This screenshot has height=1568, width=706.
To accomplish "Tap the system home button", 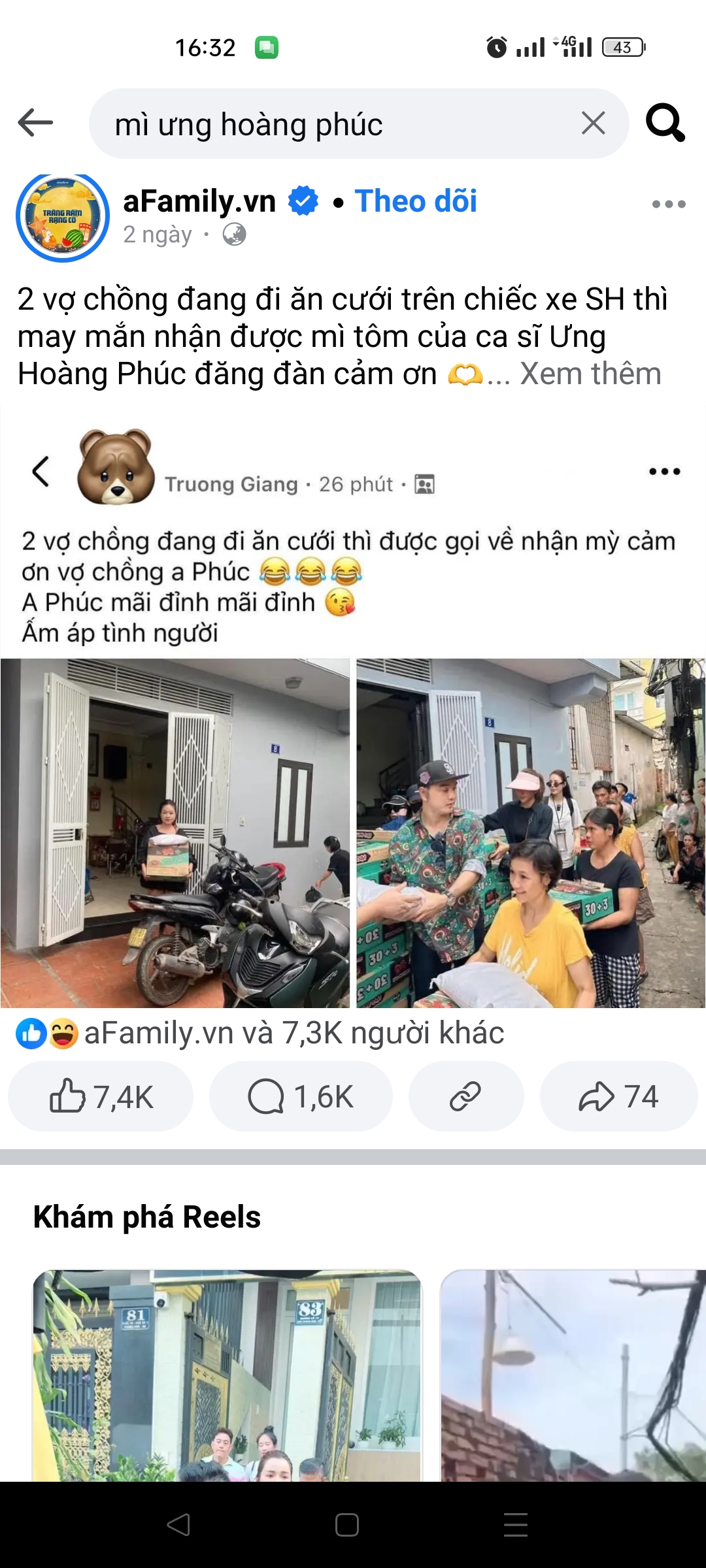I will [347, 1525].
